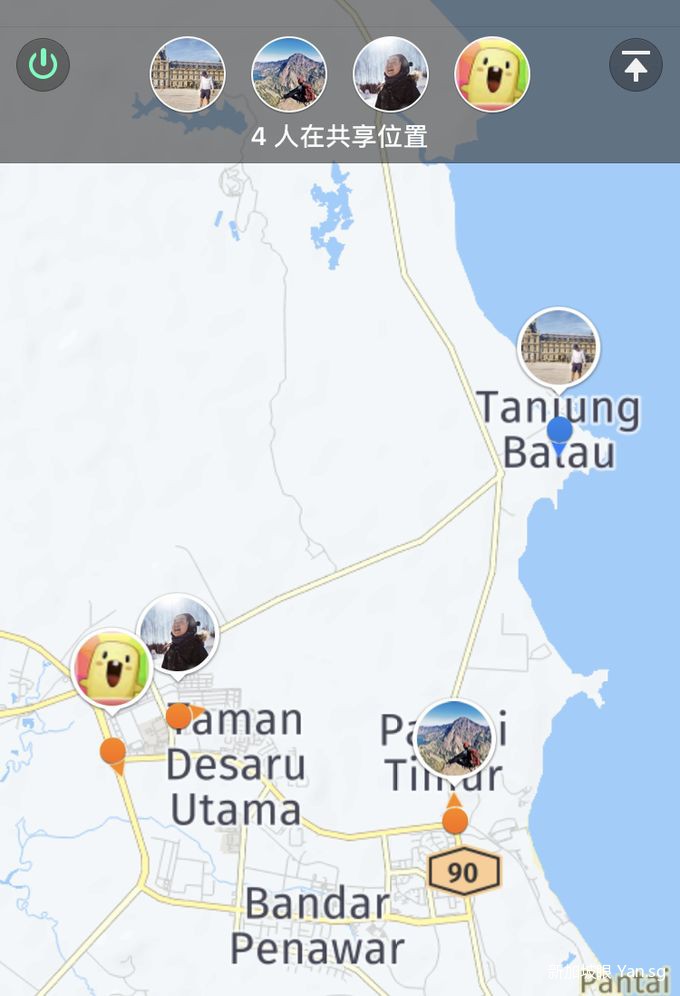Tap the green power icon to stop sharing

(x=43, y=65)
